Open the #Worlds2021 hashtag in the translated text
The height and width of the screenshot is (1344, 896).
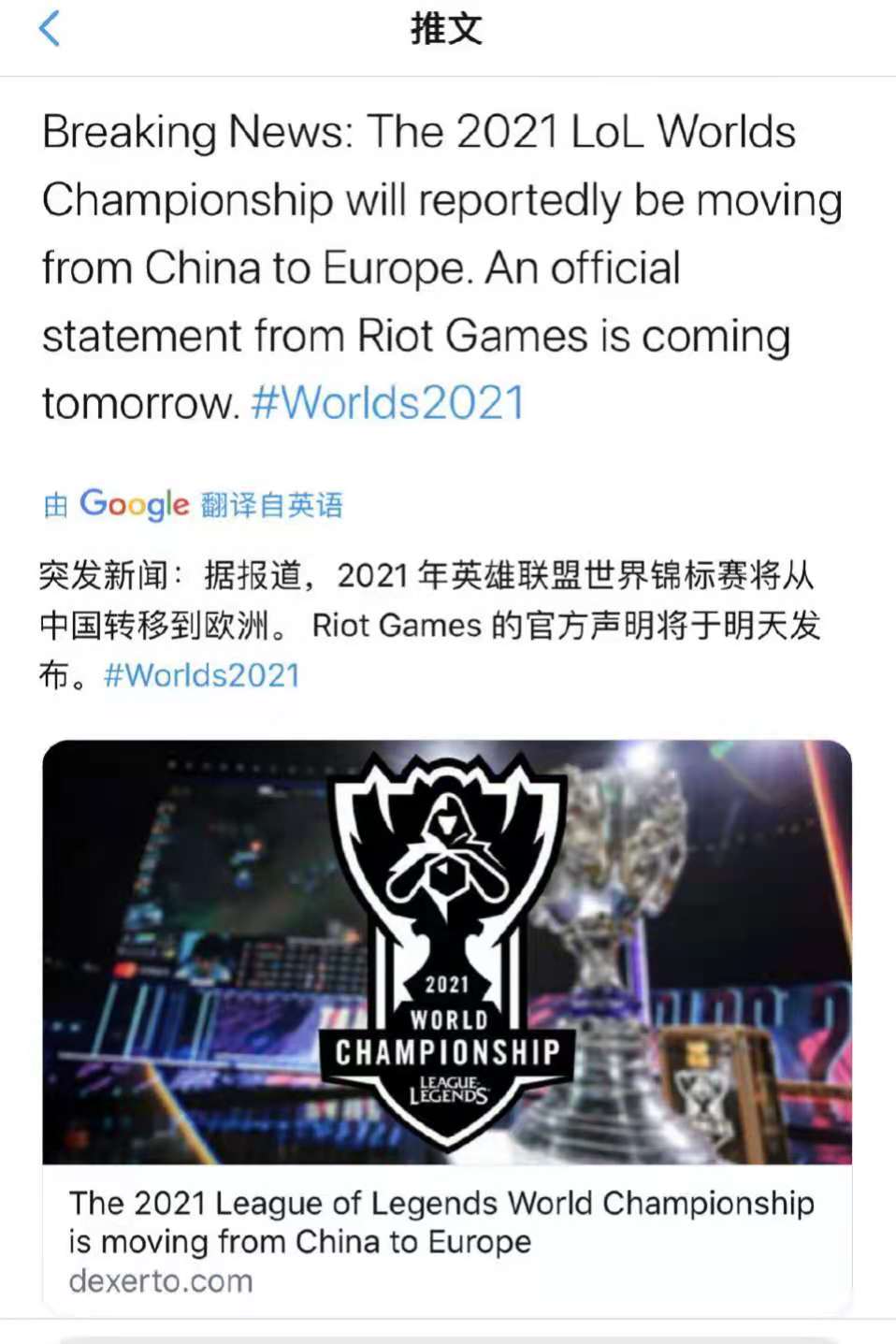(201, 674)
